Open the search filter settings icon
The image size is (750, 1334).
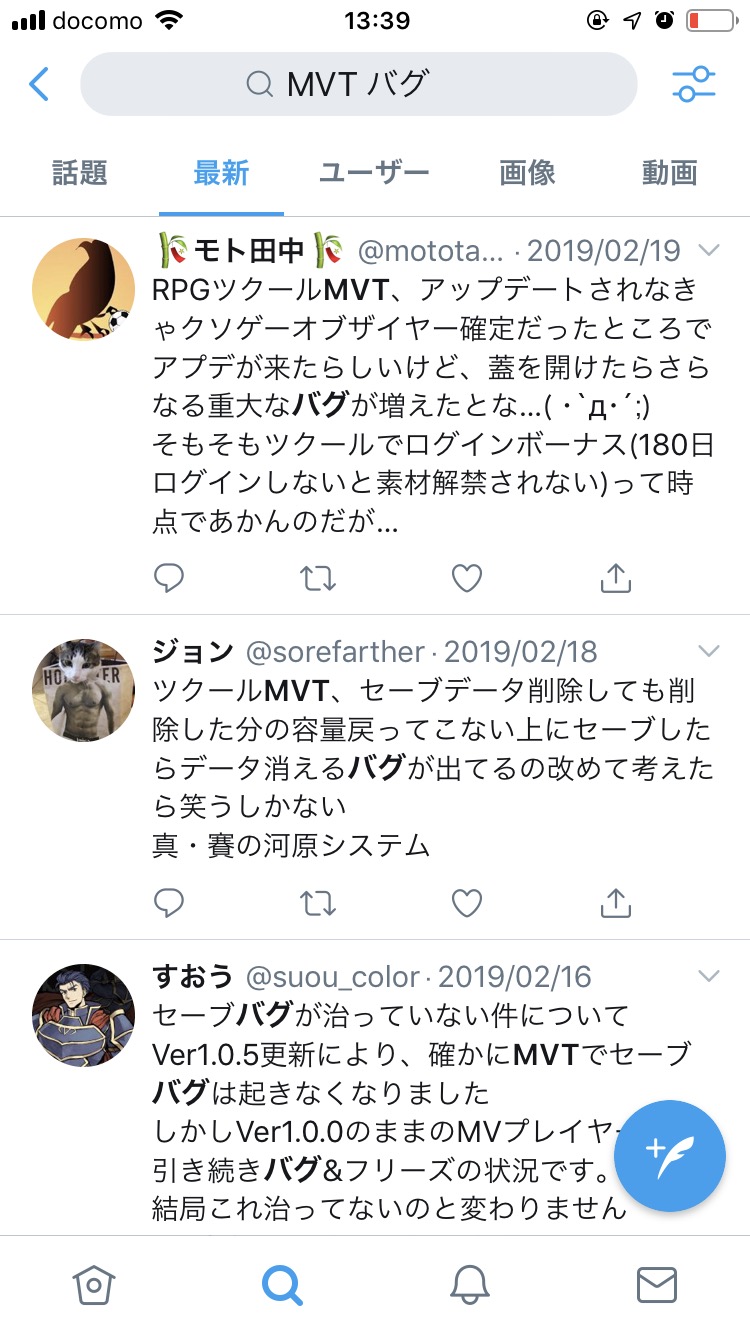694,84
